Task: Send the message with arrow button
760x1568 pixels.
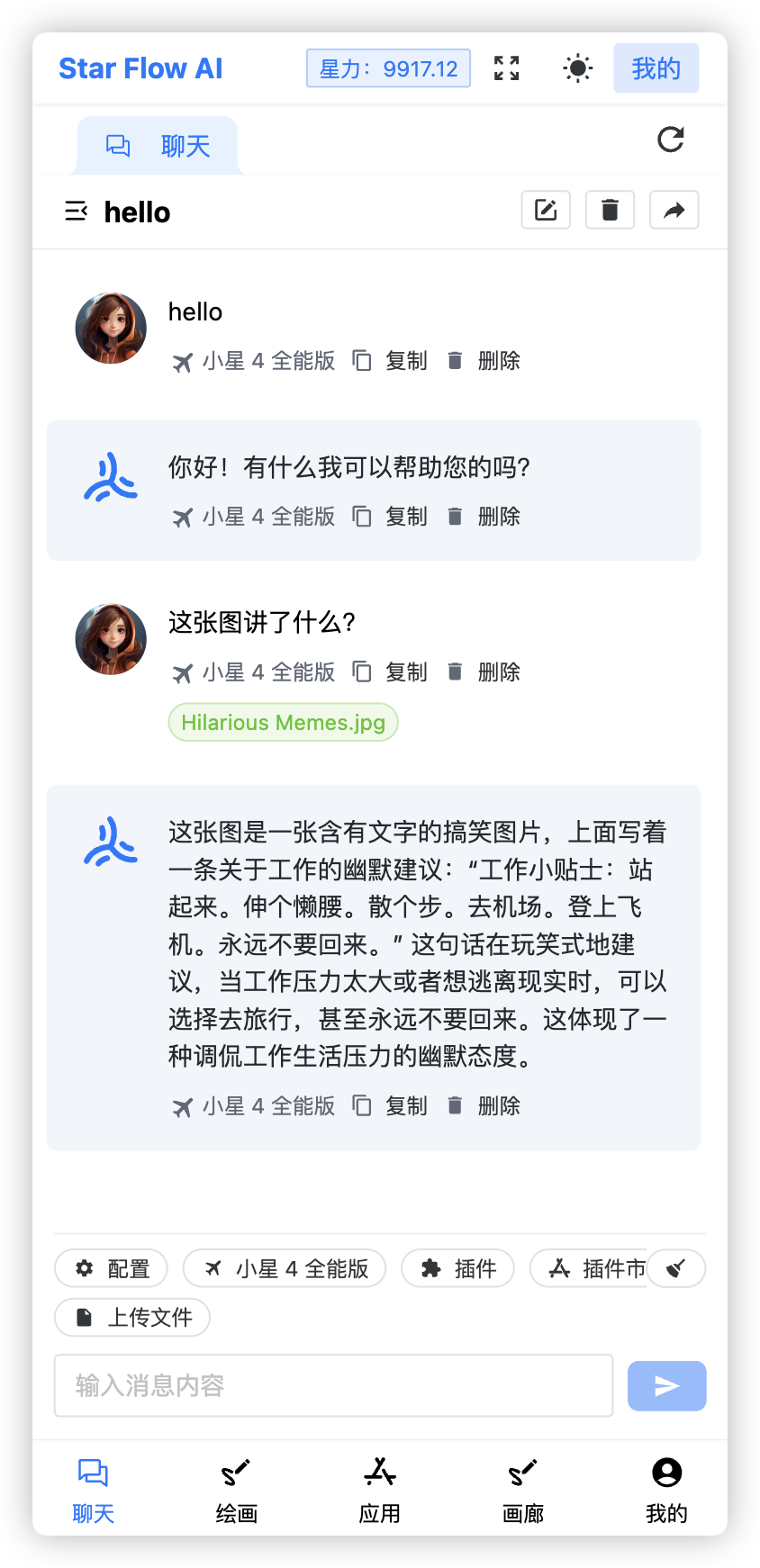Action: click(x=666, y=1385)
